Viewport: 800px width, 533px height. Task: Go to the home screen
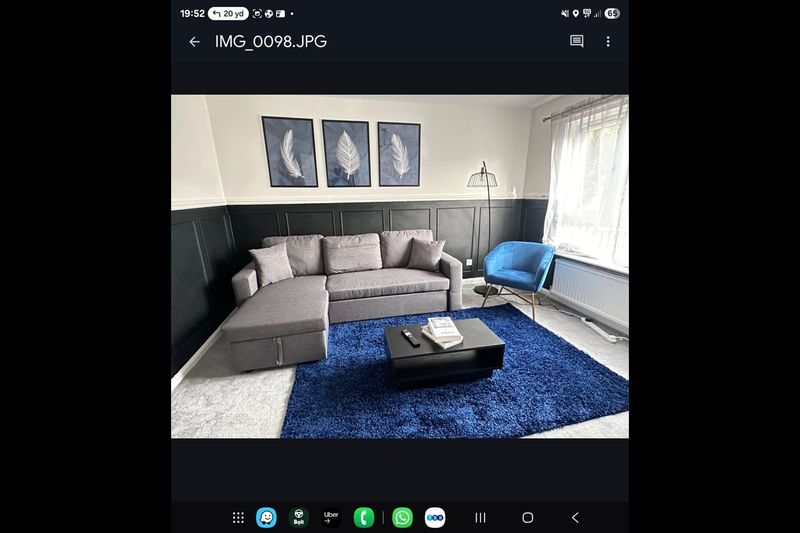(528, 517)
